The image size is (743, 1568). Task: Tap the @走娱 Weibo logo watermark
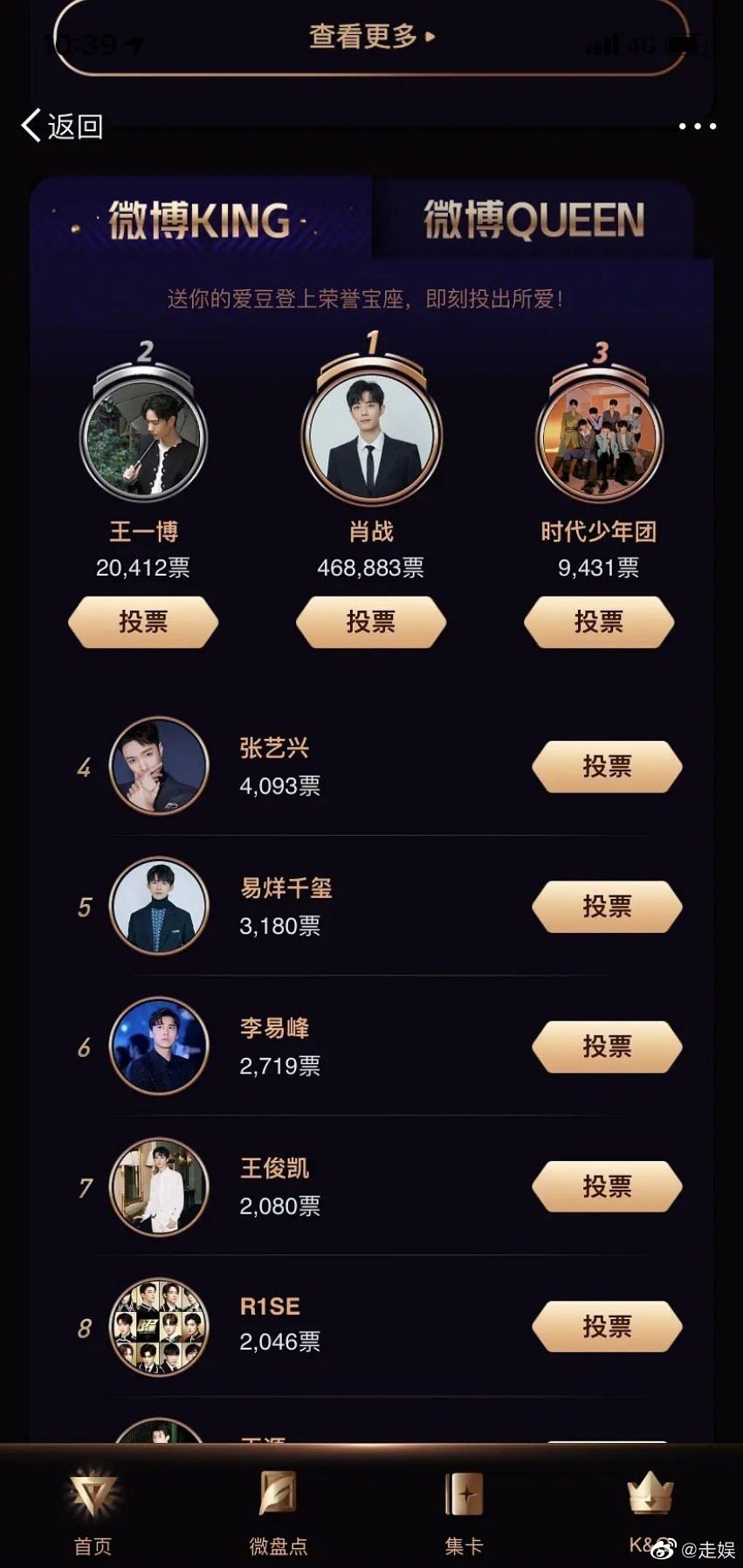(665, 1548)
